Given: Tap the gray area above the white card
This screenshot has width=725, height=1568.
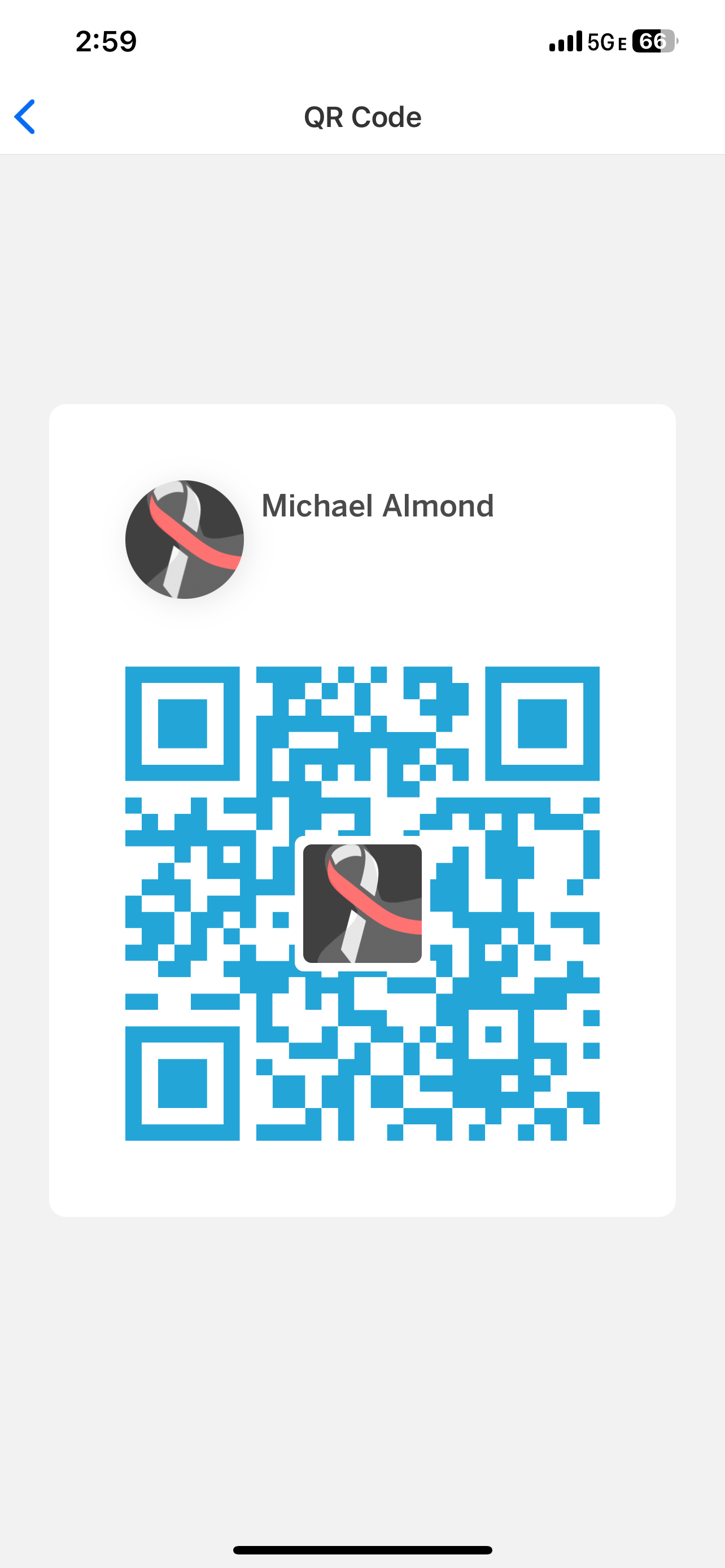Looking at the screenshot, I should pos(362,274).
